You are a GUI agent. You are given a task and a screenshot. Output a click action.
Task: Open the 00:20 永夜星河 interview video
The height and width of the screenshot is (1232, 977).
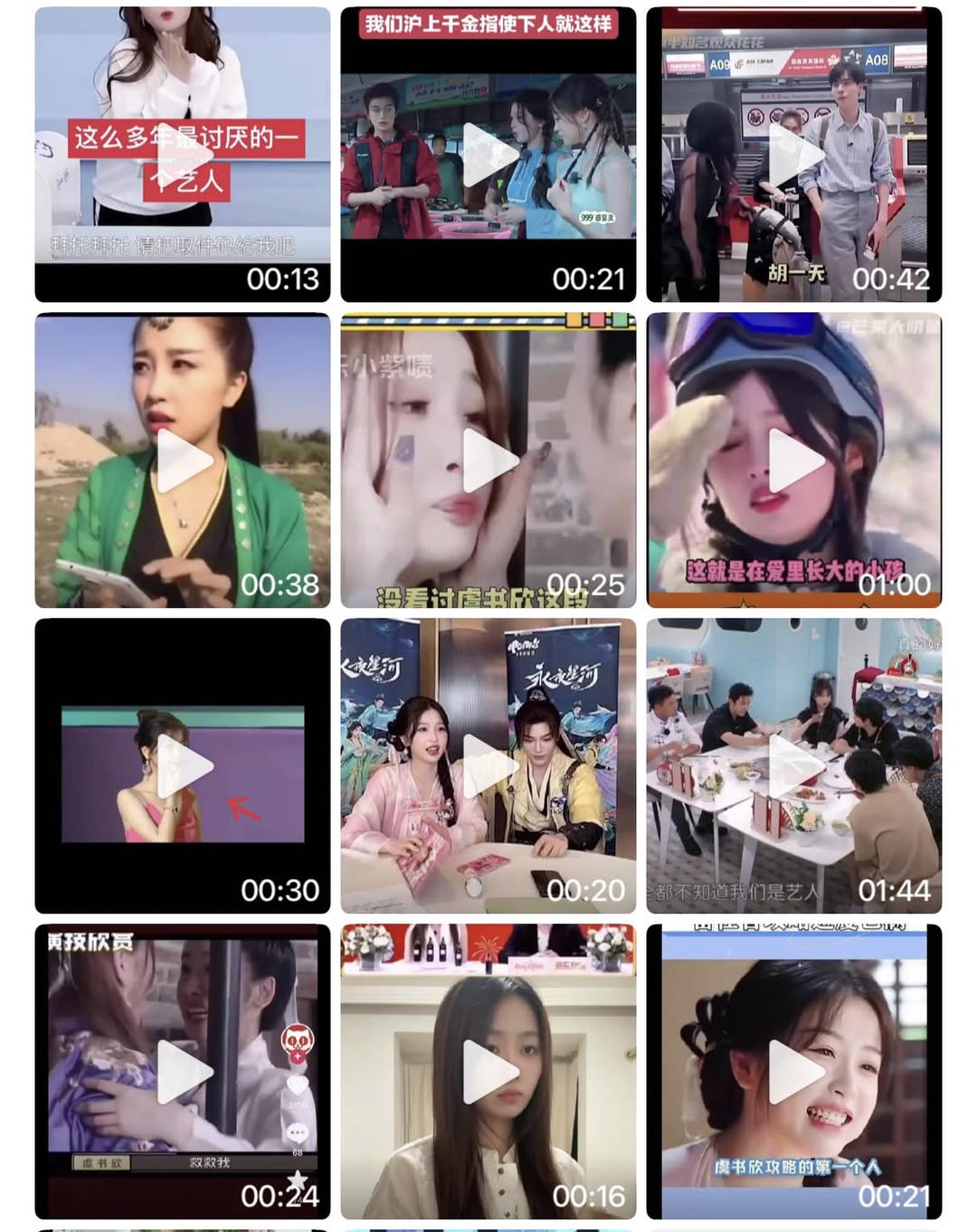(488, 766)
